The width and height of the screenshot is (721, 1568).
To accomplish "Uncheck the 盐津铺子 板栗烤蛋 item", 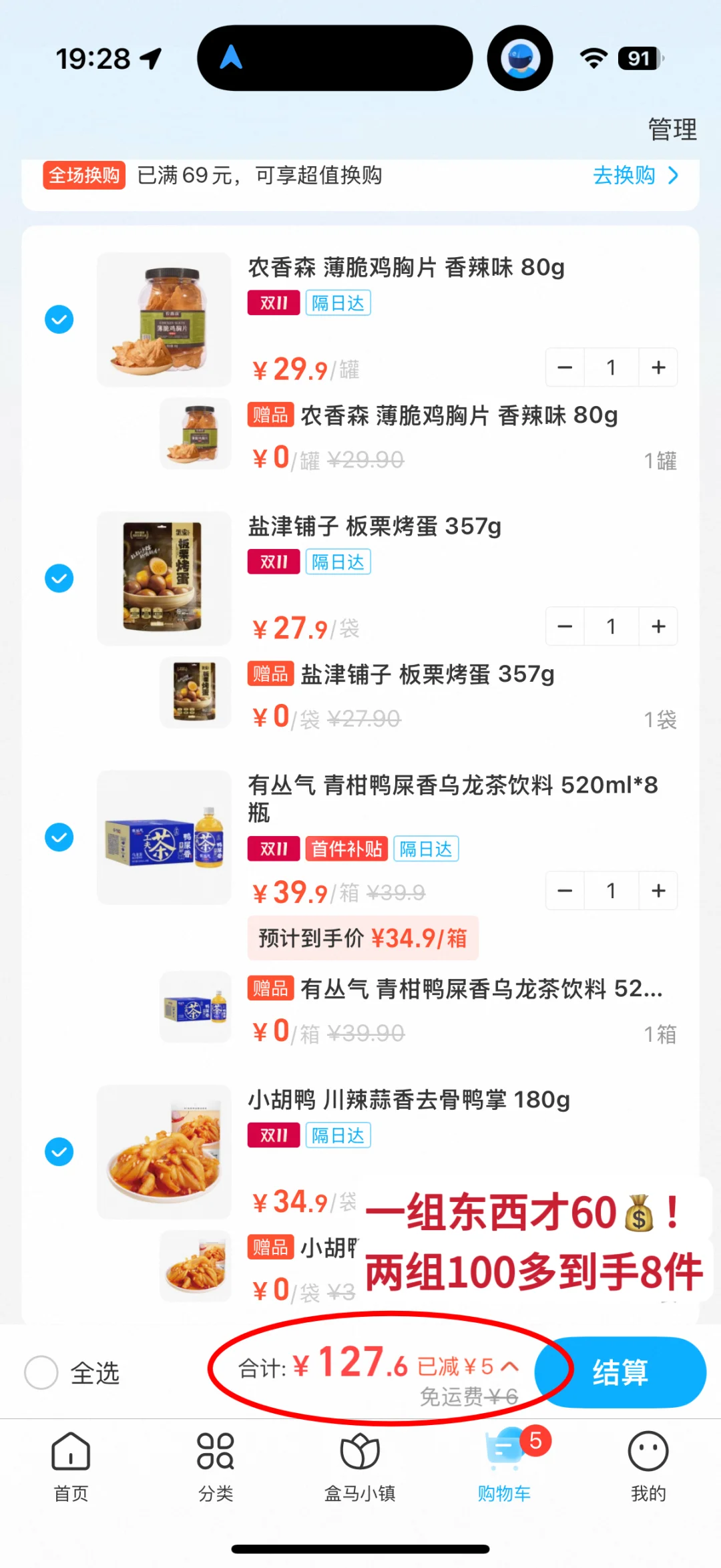I will coord(59,578).
